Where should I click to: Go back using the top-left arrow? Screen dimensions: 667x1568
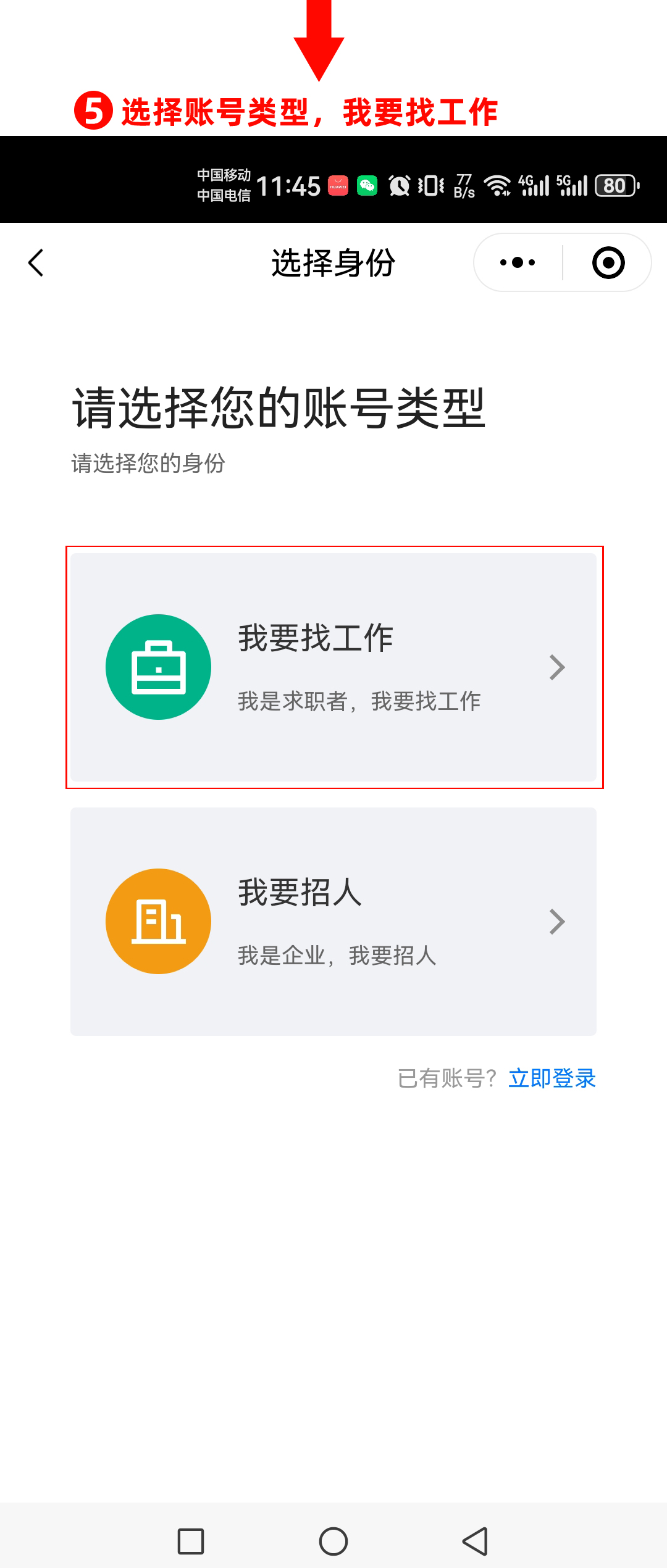36,263
